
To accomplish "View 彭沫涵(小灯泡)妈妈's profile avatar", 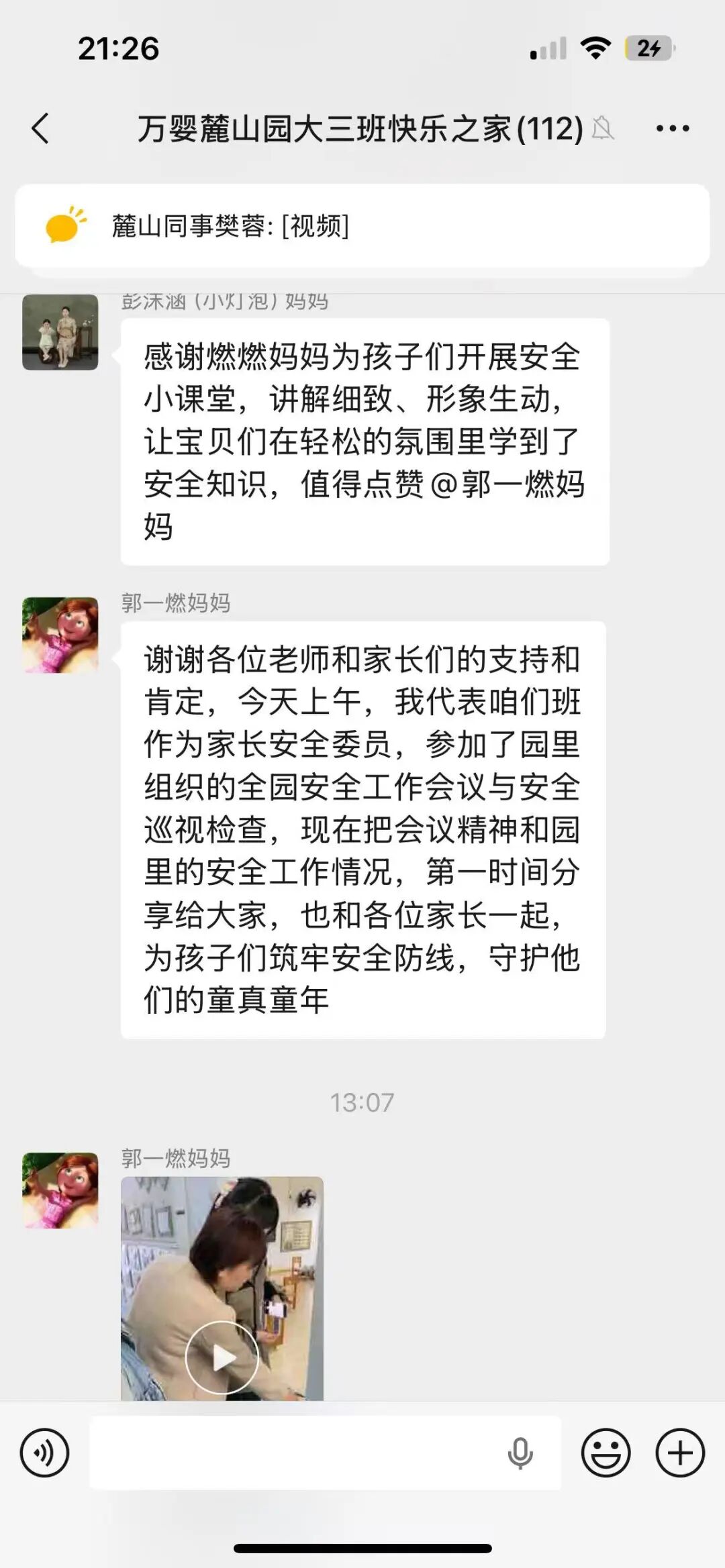I will tap(60, 333).
